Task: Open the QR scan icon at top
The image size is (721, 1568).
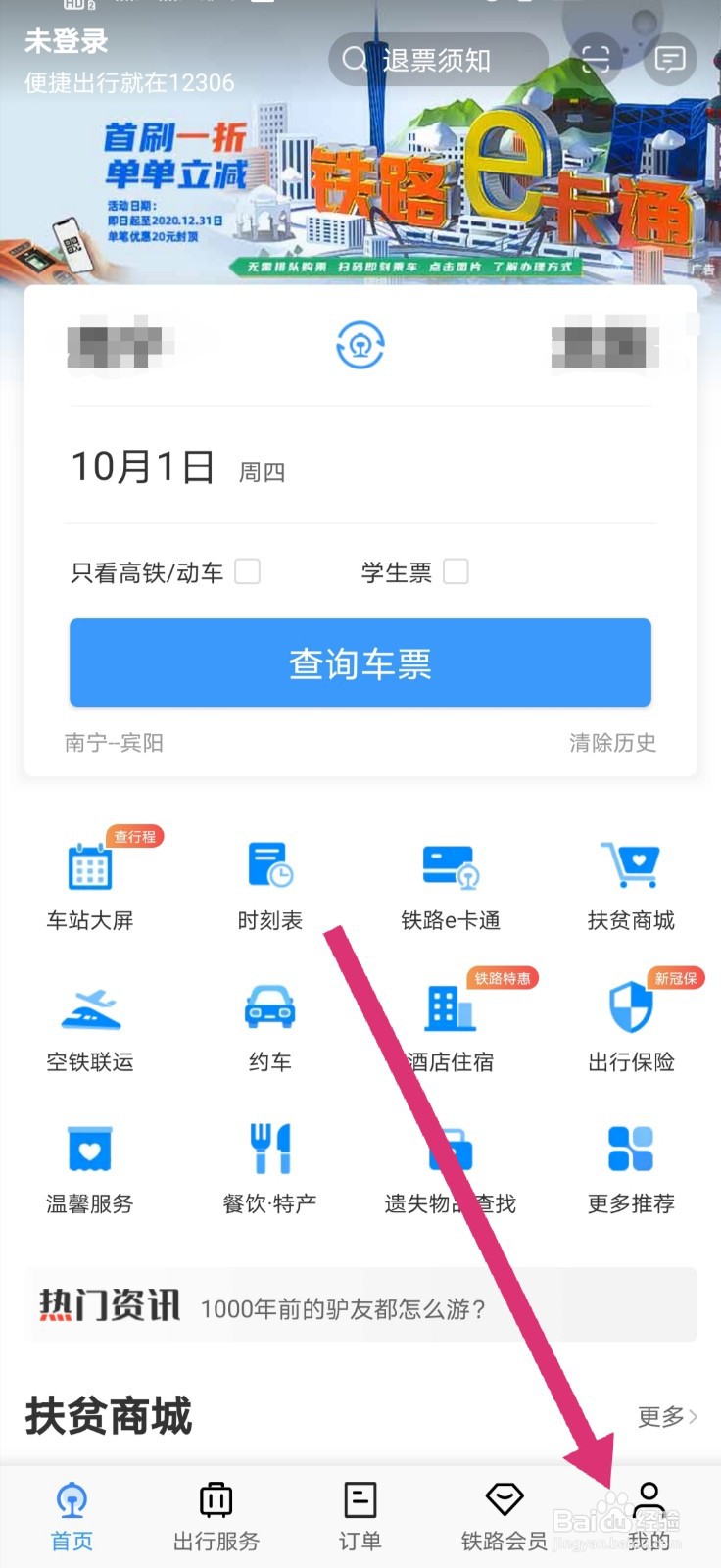Action: click(596, 61)
